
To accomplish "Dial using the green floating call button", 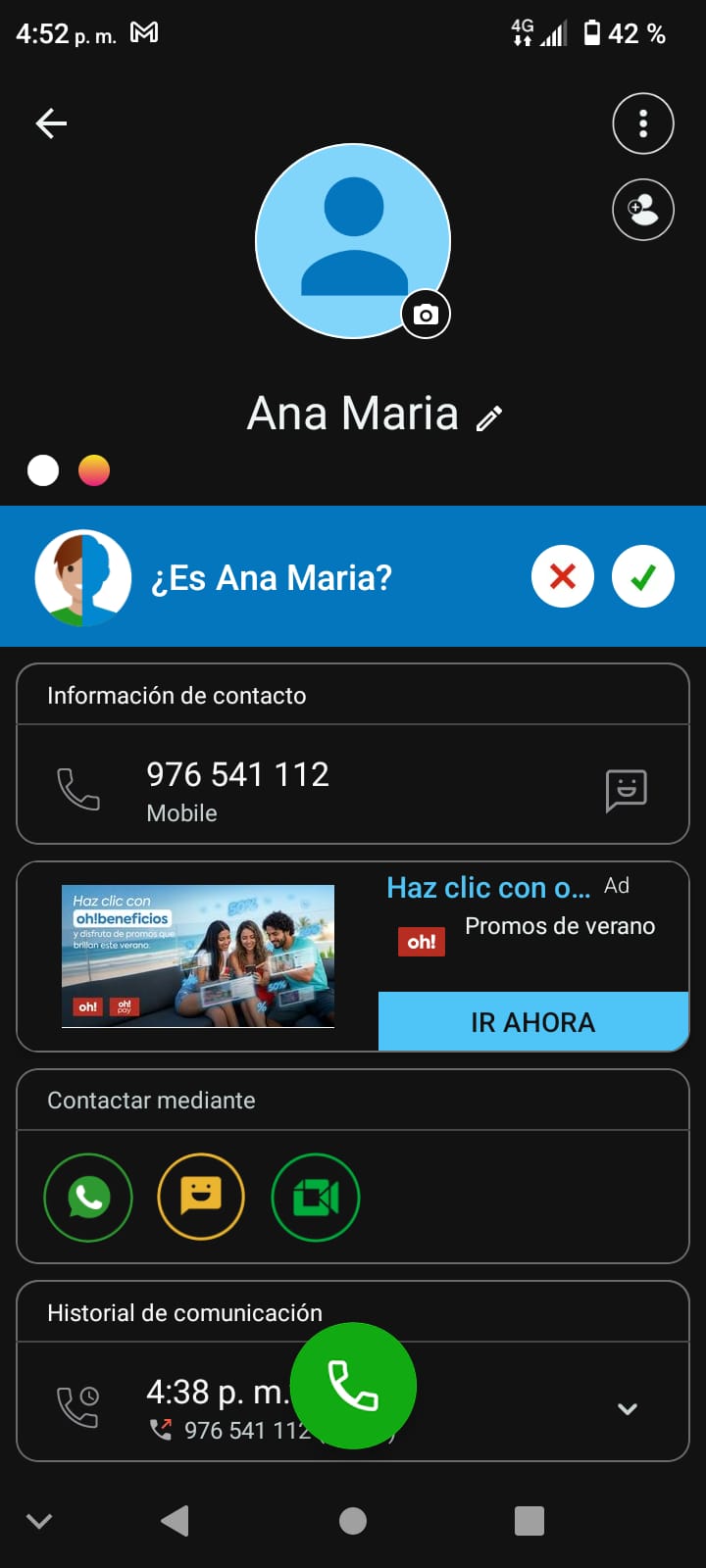I will (x=353, y=1386).
